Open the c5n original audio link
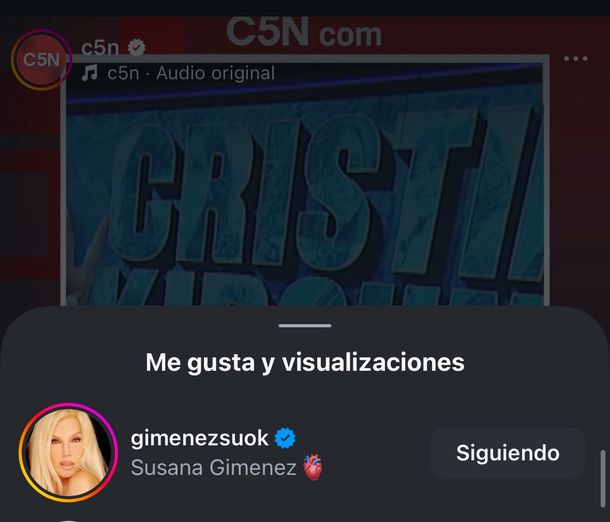The height and width of the screenshot is (522, 610). (x=178, y=73)
